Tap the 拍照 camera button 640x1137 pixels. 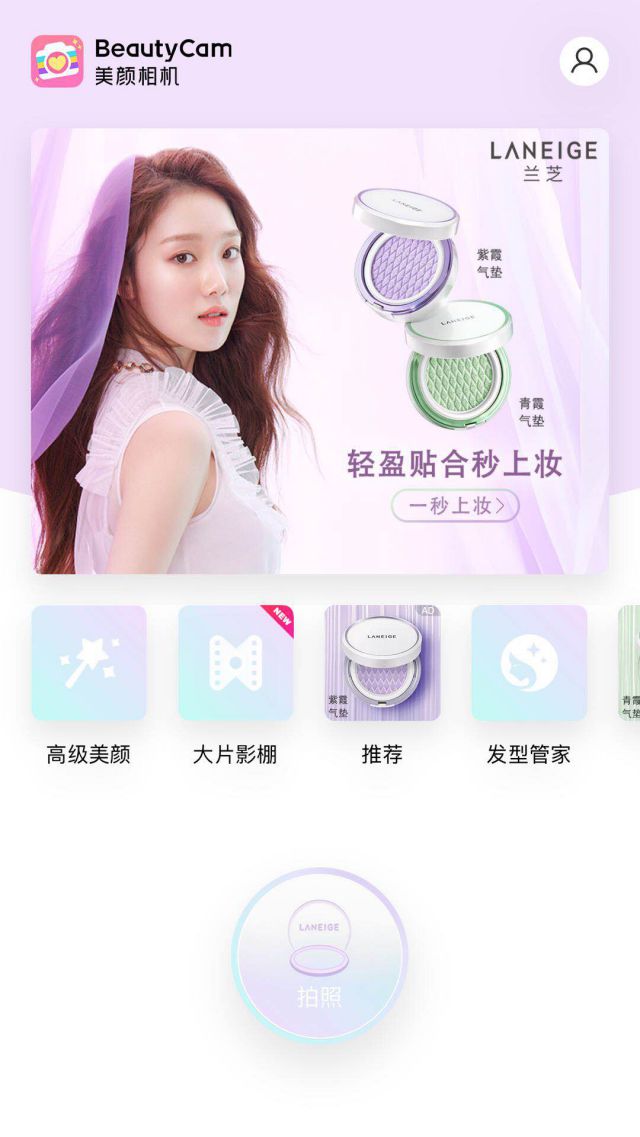[x=320, y=955]
